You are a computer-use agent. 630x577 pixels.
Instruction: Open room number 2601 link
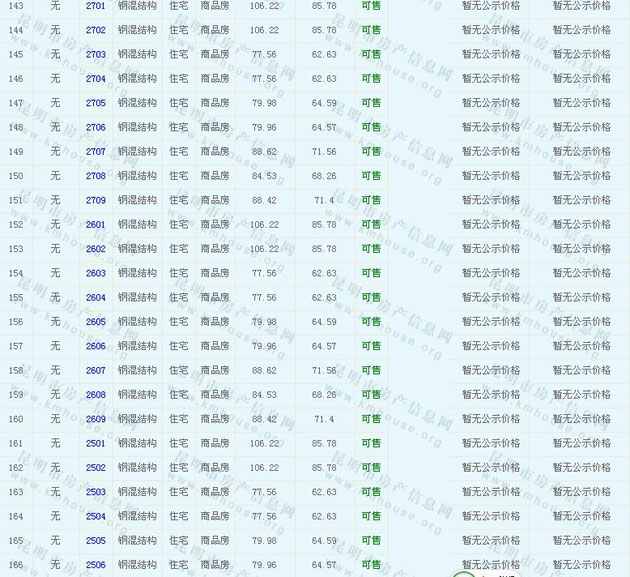coord(95,224)
